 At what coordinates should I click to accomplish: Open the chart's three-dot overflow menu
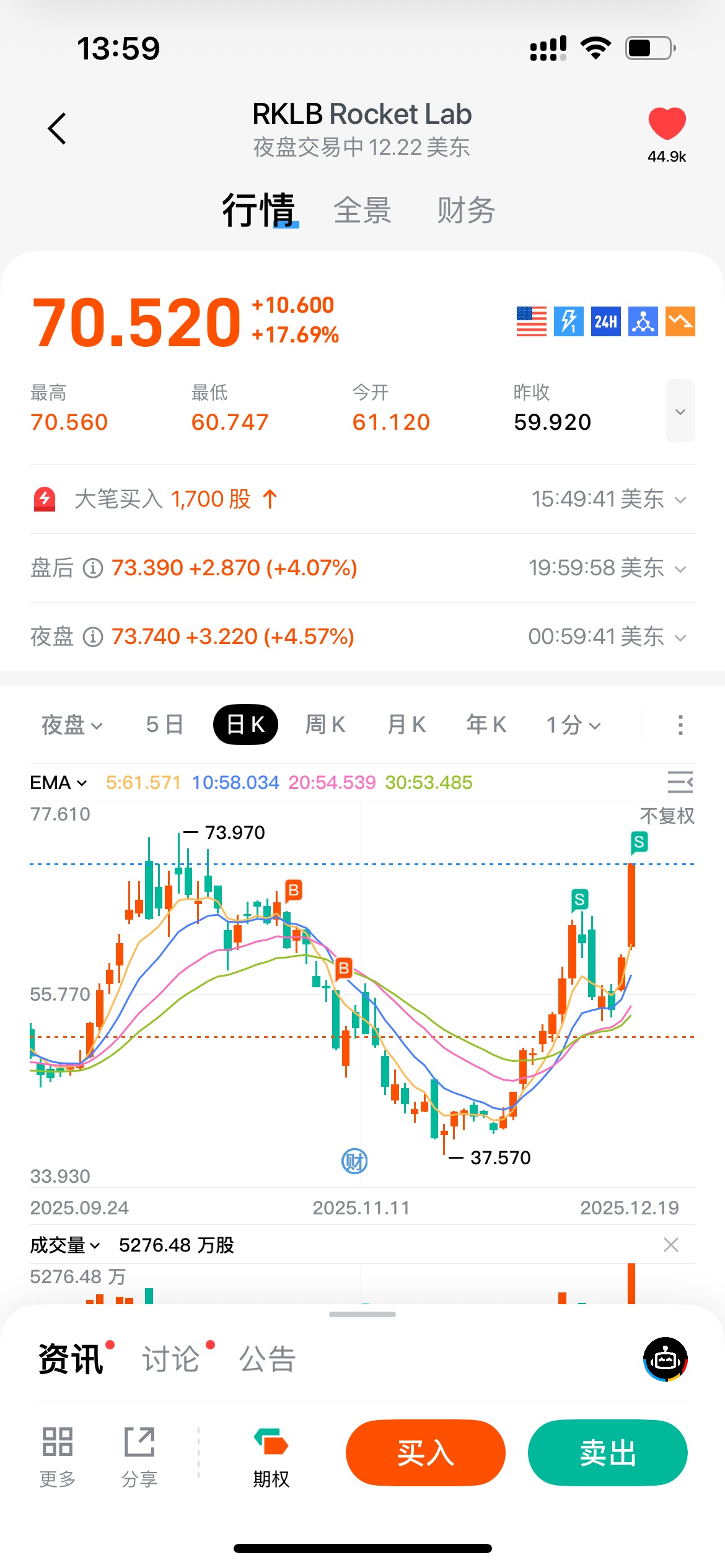tap(680, 725)
